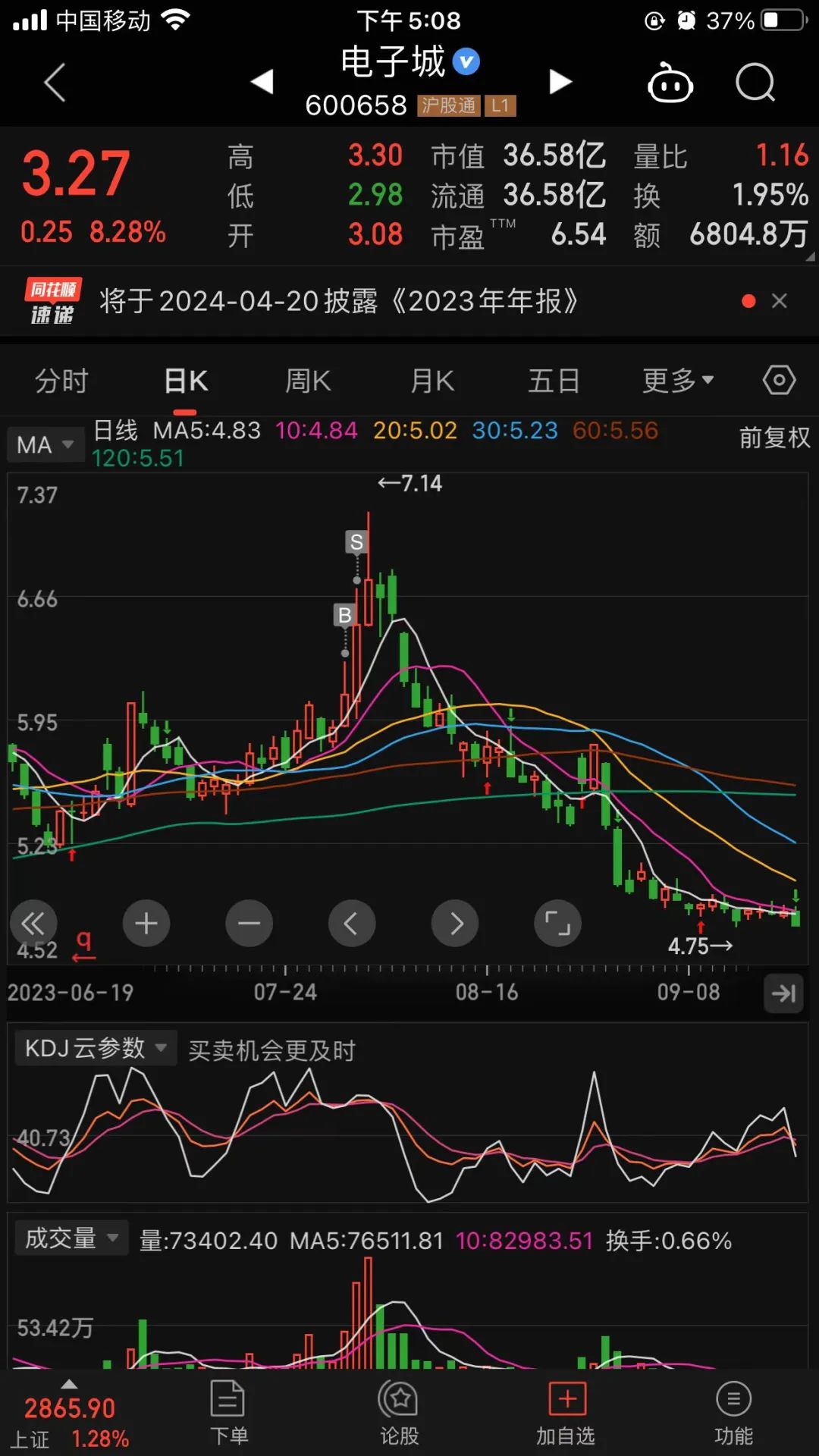
Task: Open the search magnifier
Action: coord(755,82)
